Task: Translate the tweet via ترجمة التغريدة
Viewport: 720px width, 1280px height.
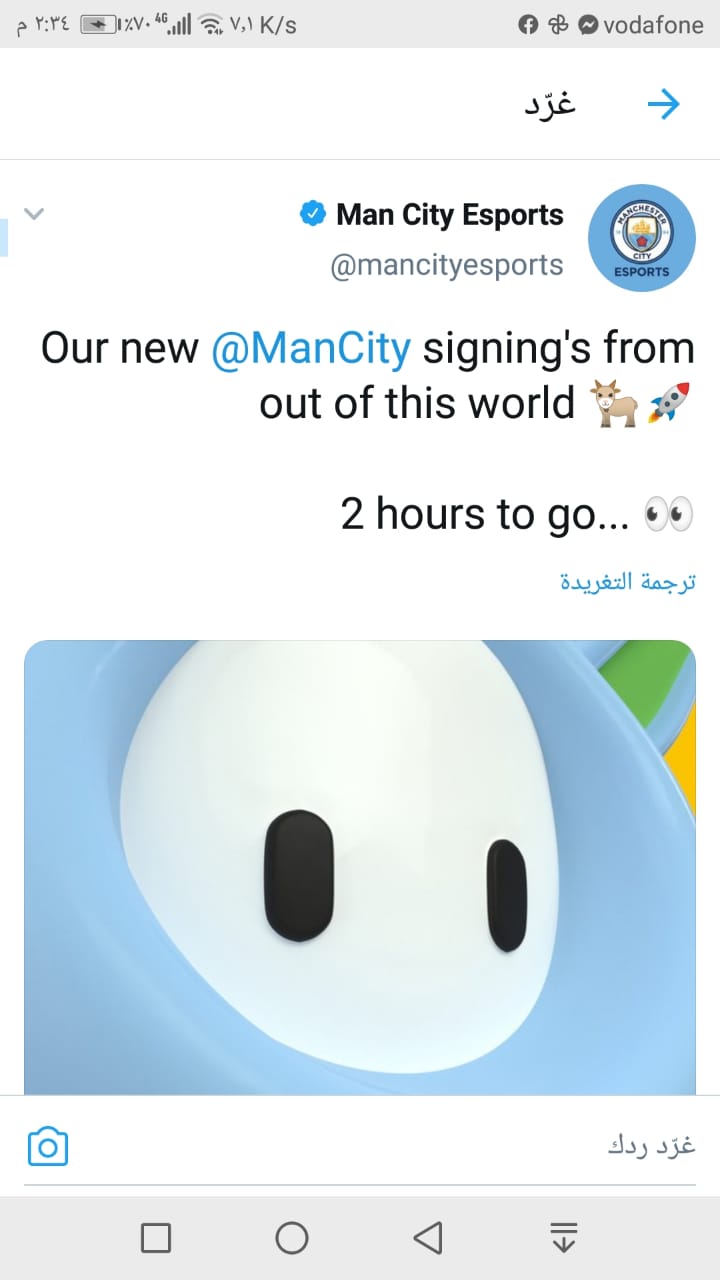Action: 627,582
